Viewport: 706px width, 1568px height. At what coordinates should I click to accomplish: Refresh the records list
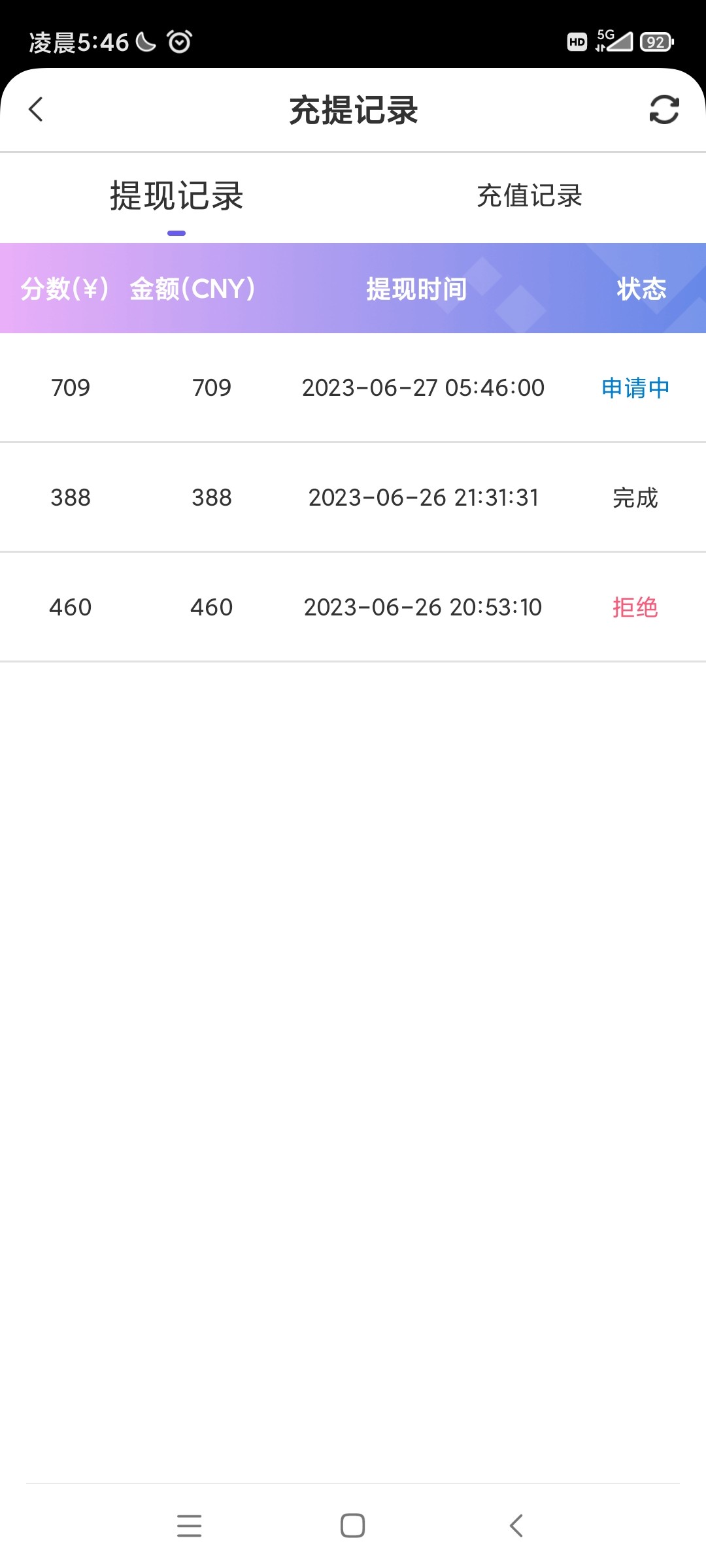coord(664,109)
